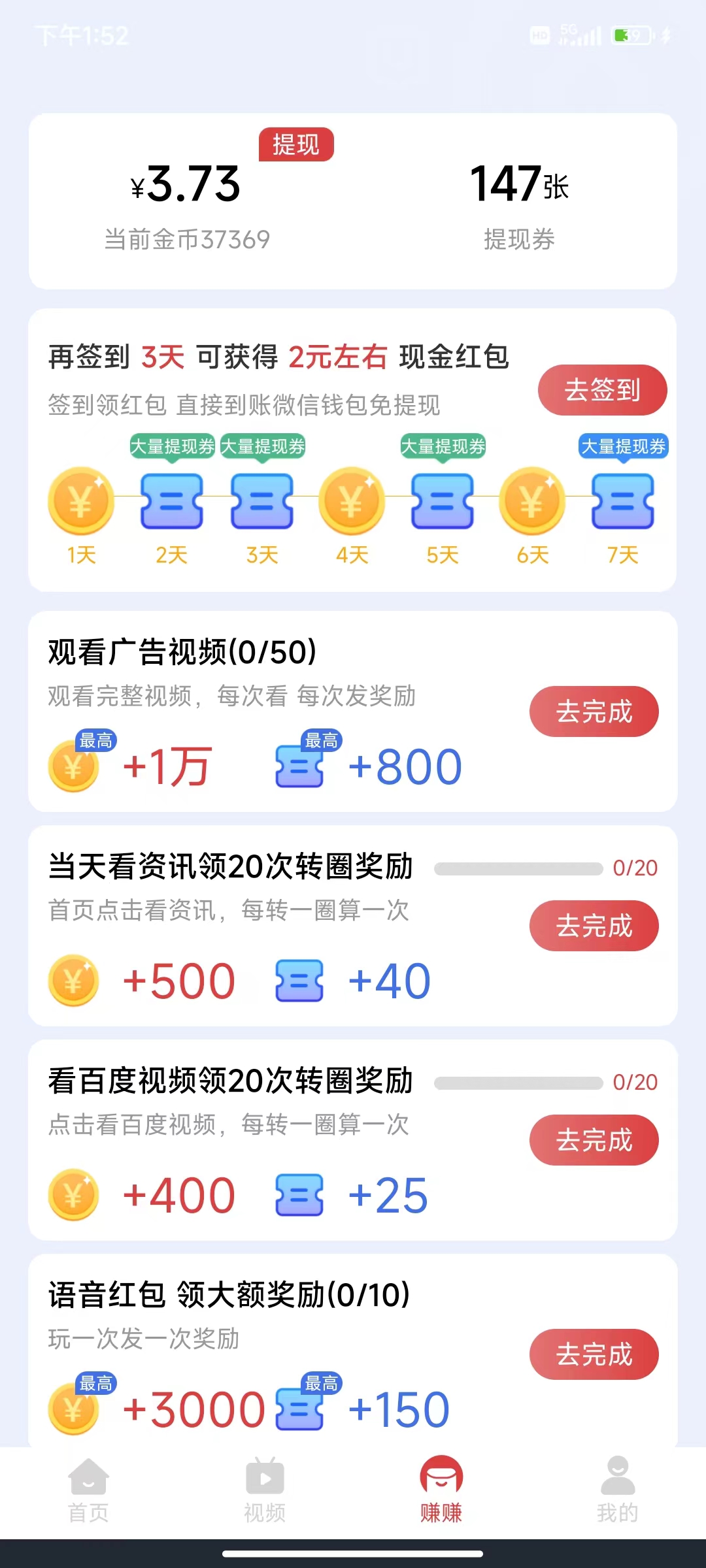
Task: Tap 去完成 for 看百度视频 task
Action: click(x=594, y=1140)
